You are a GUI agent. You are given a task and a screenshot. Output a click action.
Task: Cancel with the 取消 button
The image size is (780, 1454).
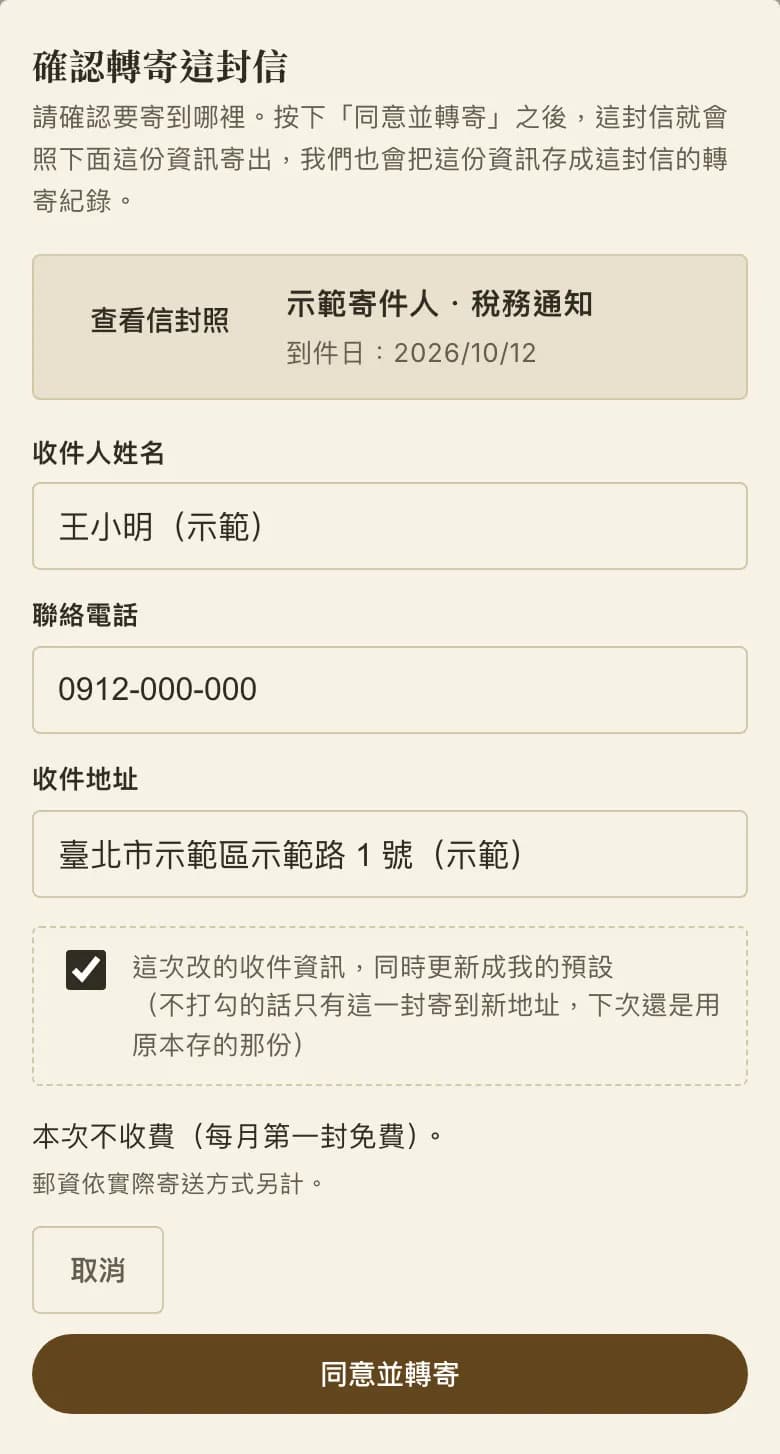[98, 1270]
